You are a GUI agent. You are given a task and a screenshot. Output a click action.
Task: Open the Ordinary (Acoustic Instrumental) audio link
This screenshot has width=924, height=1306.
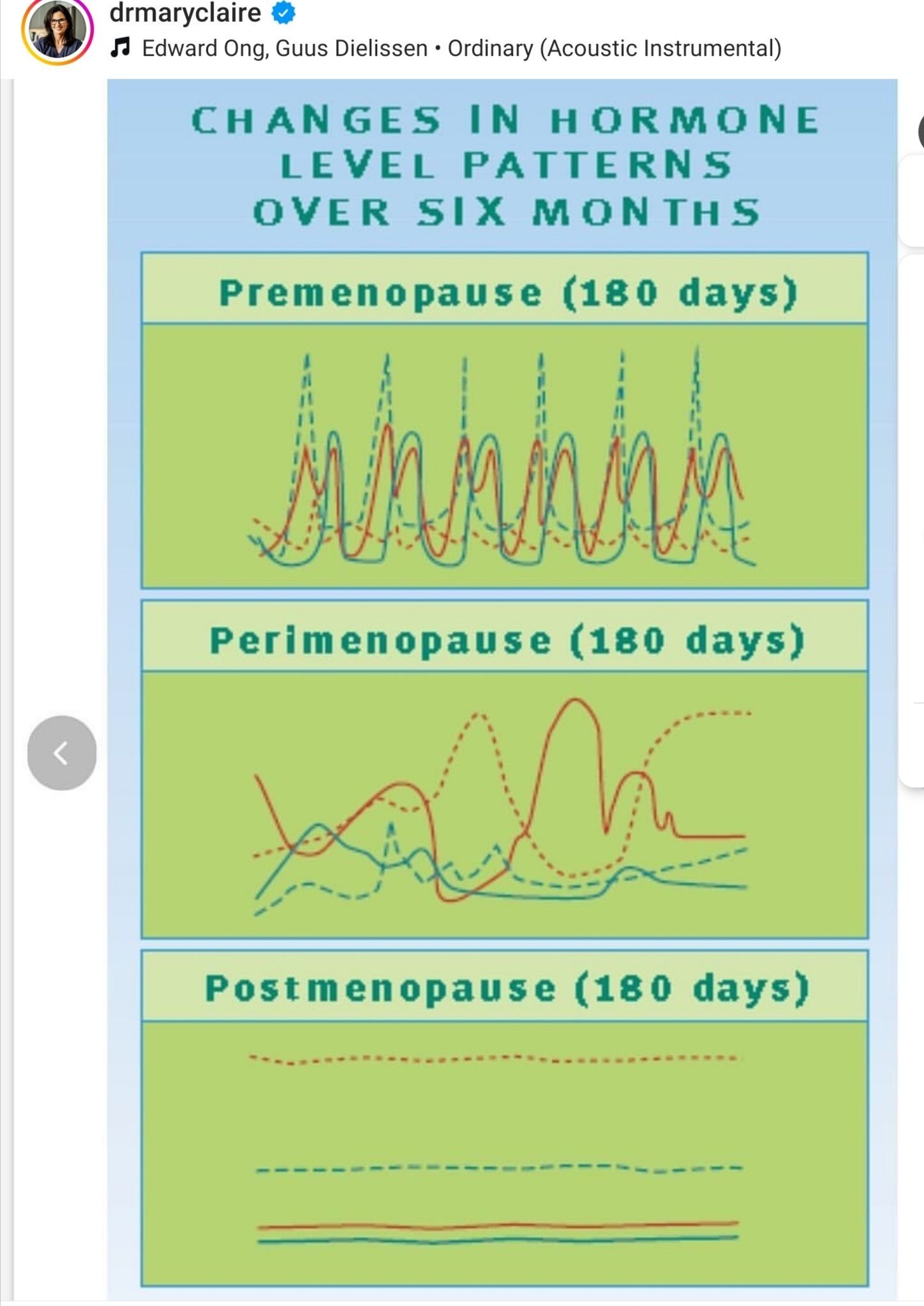point(461,49)
